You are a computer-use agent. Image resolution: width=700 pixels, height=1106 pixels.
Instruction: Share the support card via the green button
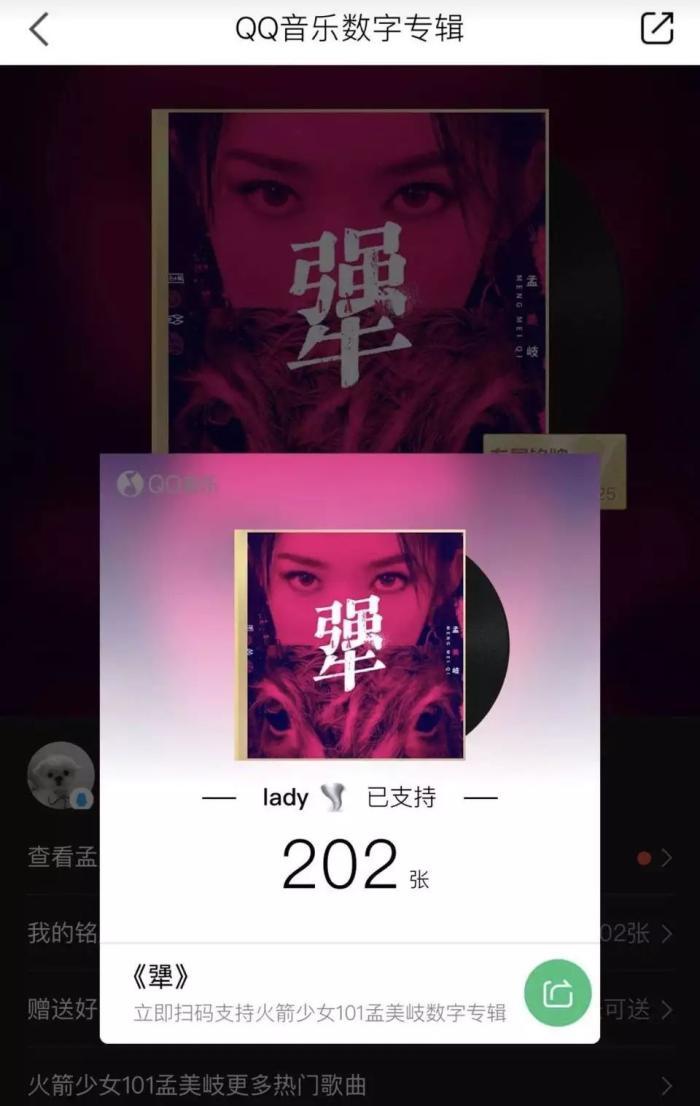coord(557,993)
